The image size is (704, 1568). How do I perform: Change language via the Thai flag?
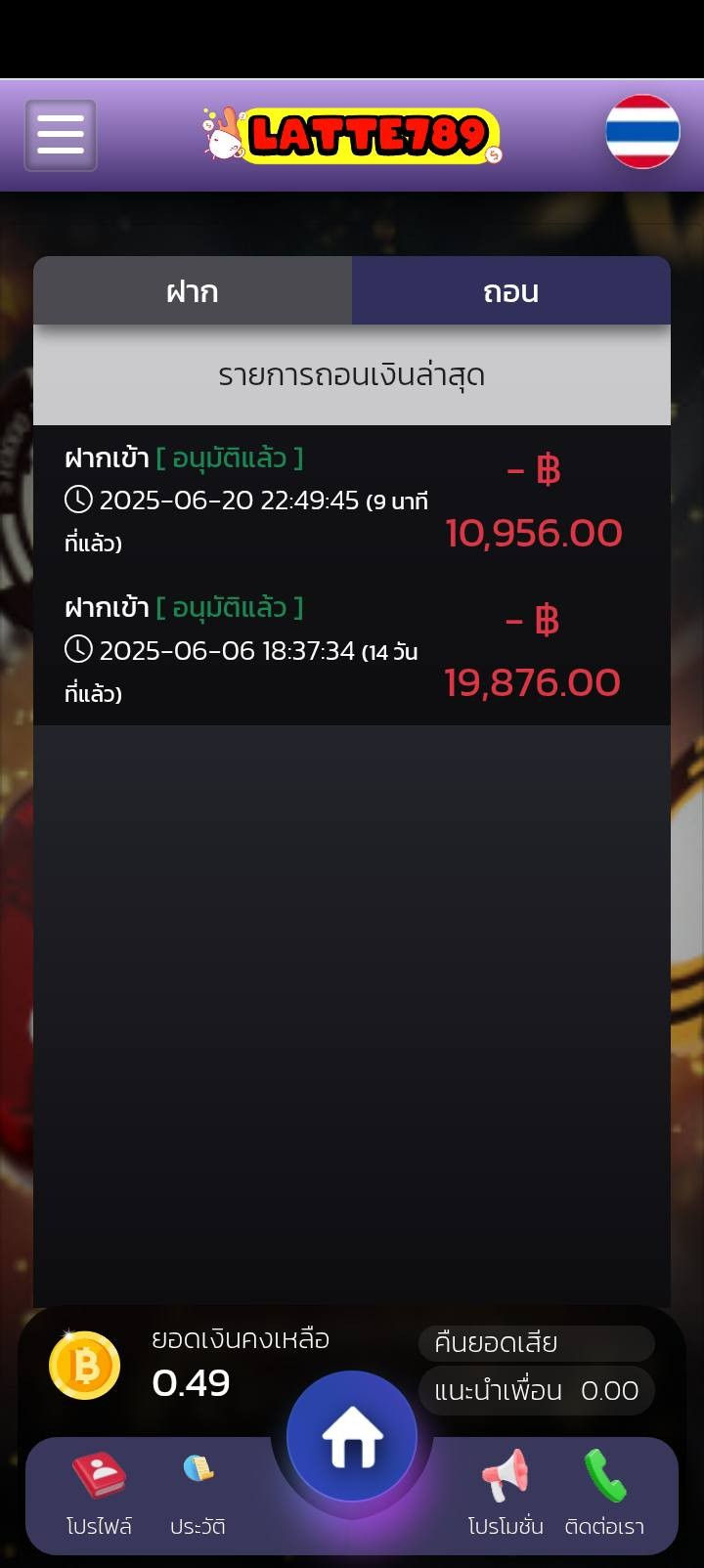point(642,132)
